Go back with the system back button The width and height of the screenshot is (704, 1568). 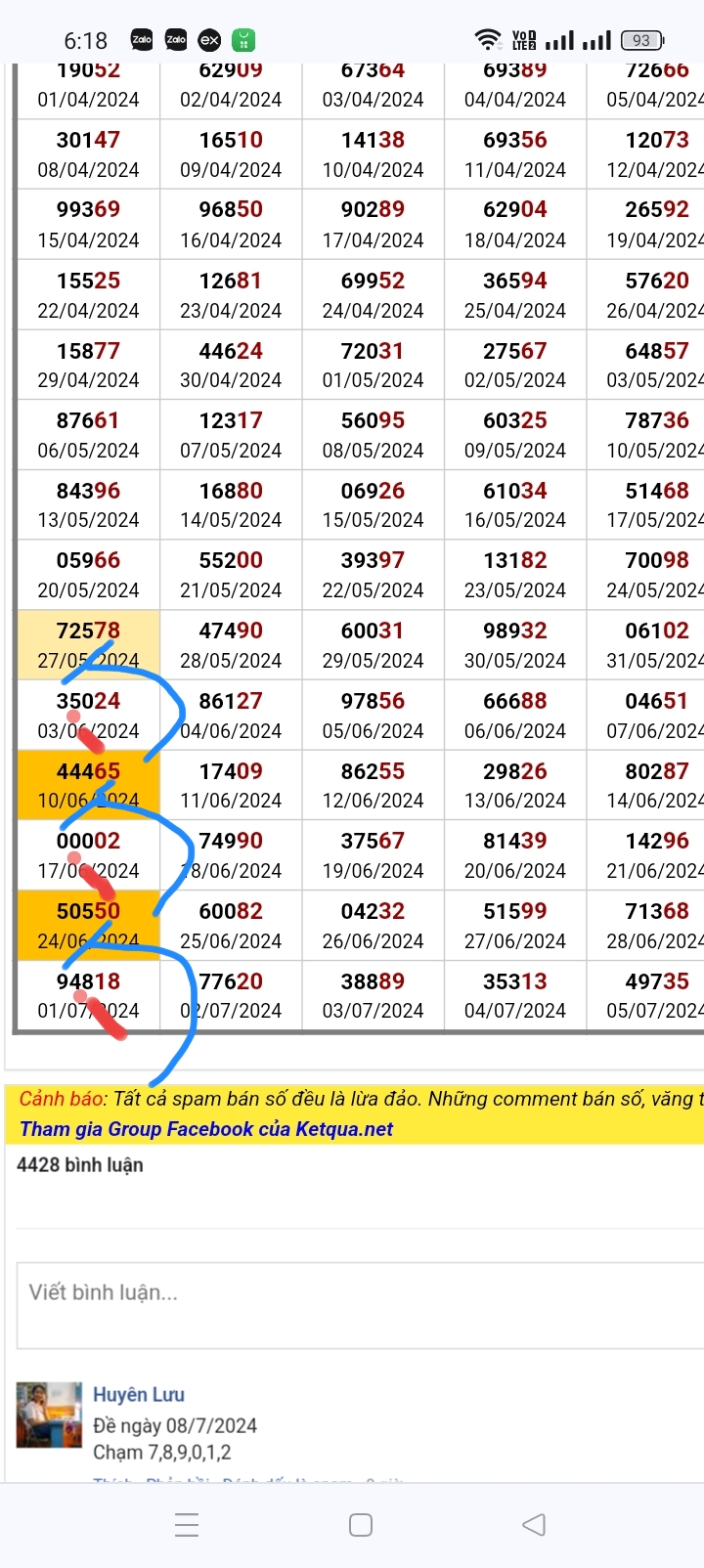tap(533, 1525)
